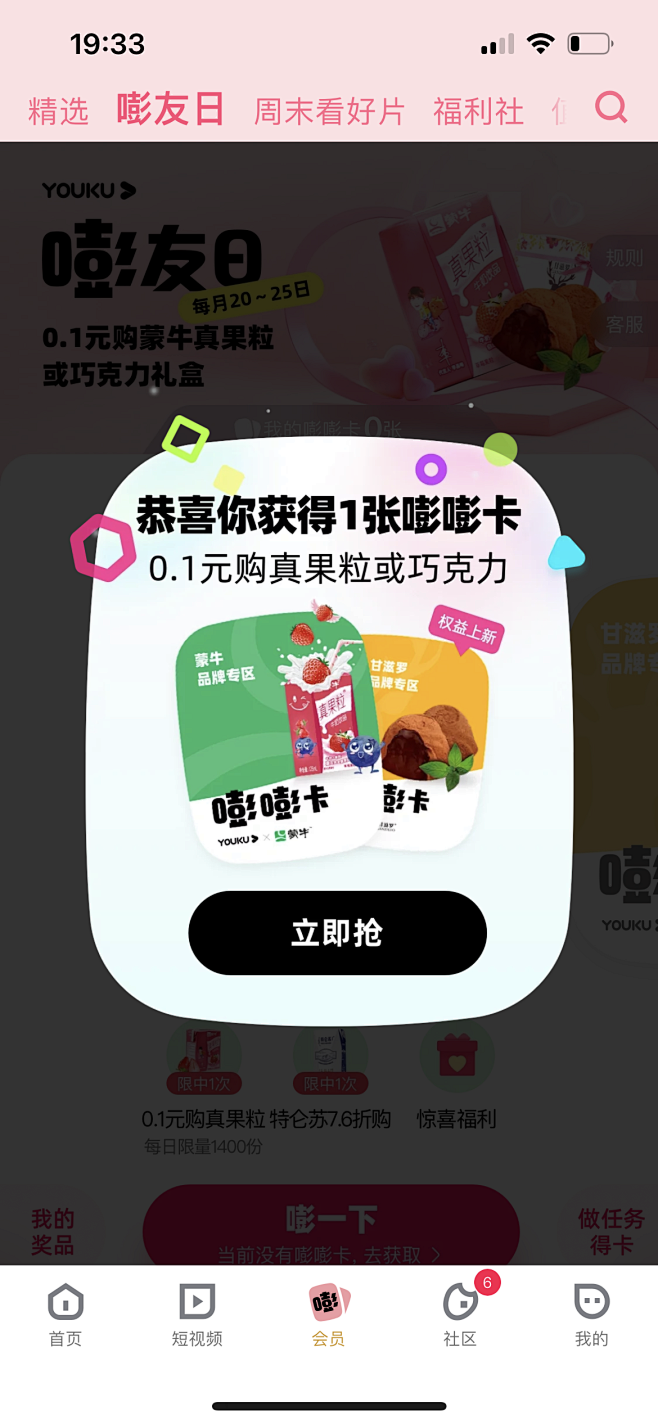Viewport: 658px width, 1424px height.
Task: Open the search icon in top bar
Action: [611, 107]
